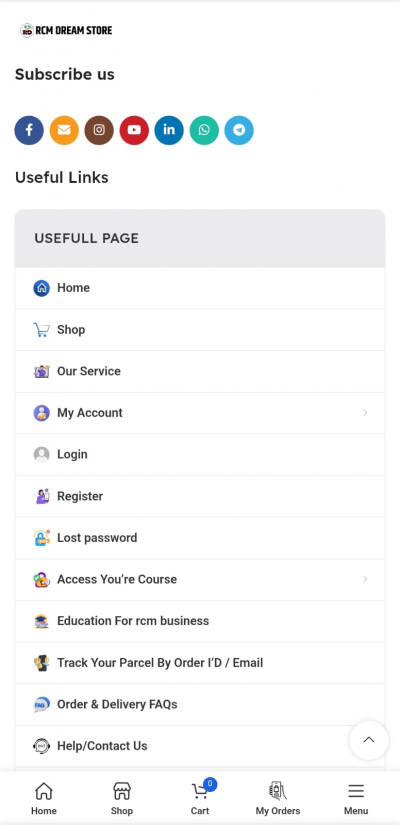Open Education For rcm business
The width and height of the screenshot is (400, 825).
(200, 621)
